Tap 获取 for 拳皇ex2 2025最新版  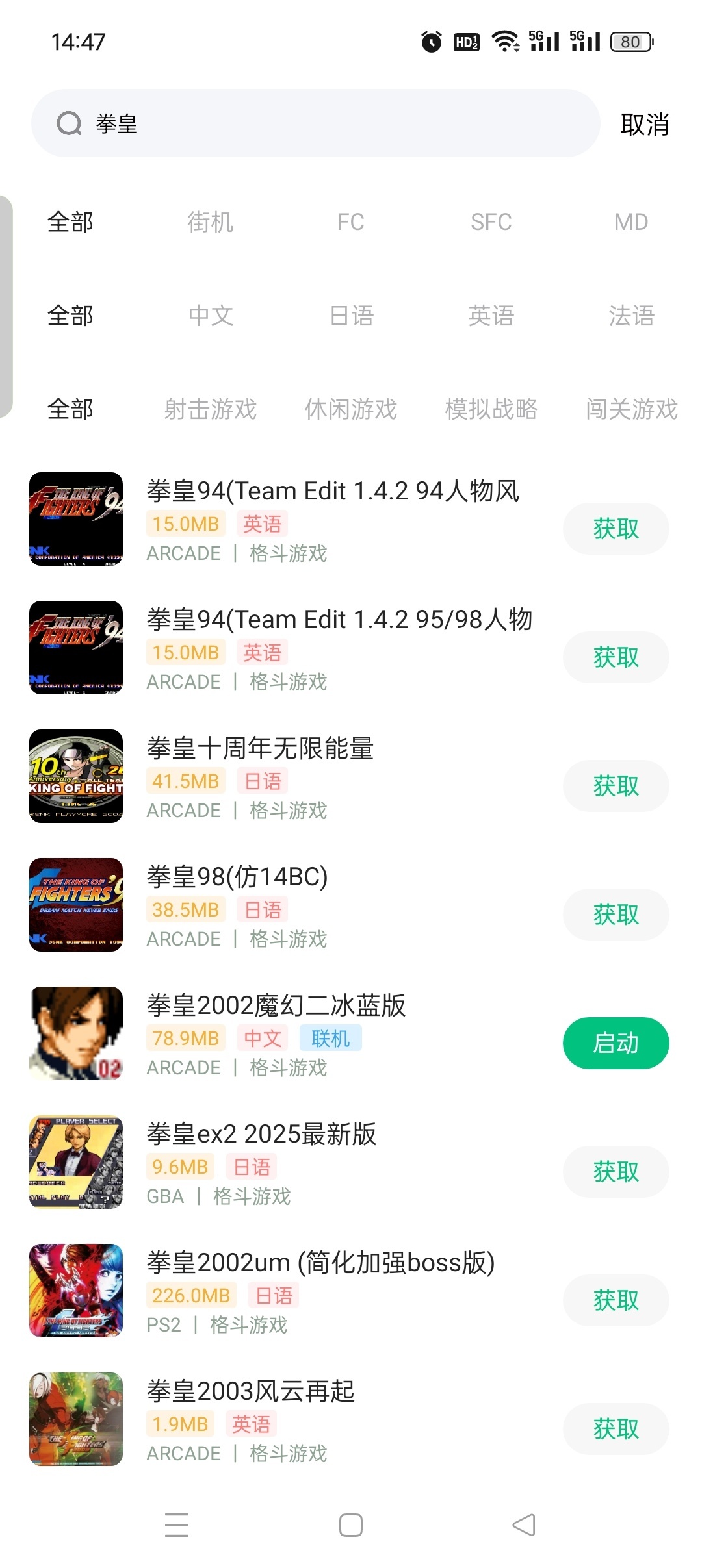tap(616, 1171)
